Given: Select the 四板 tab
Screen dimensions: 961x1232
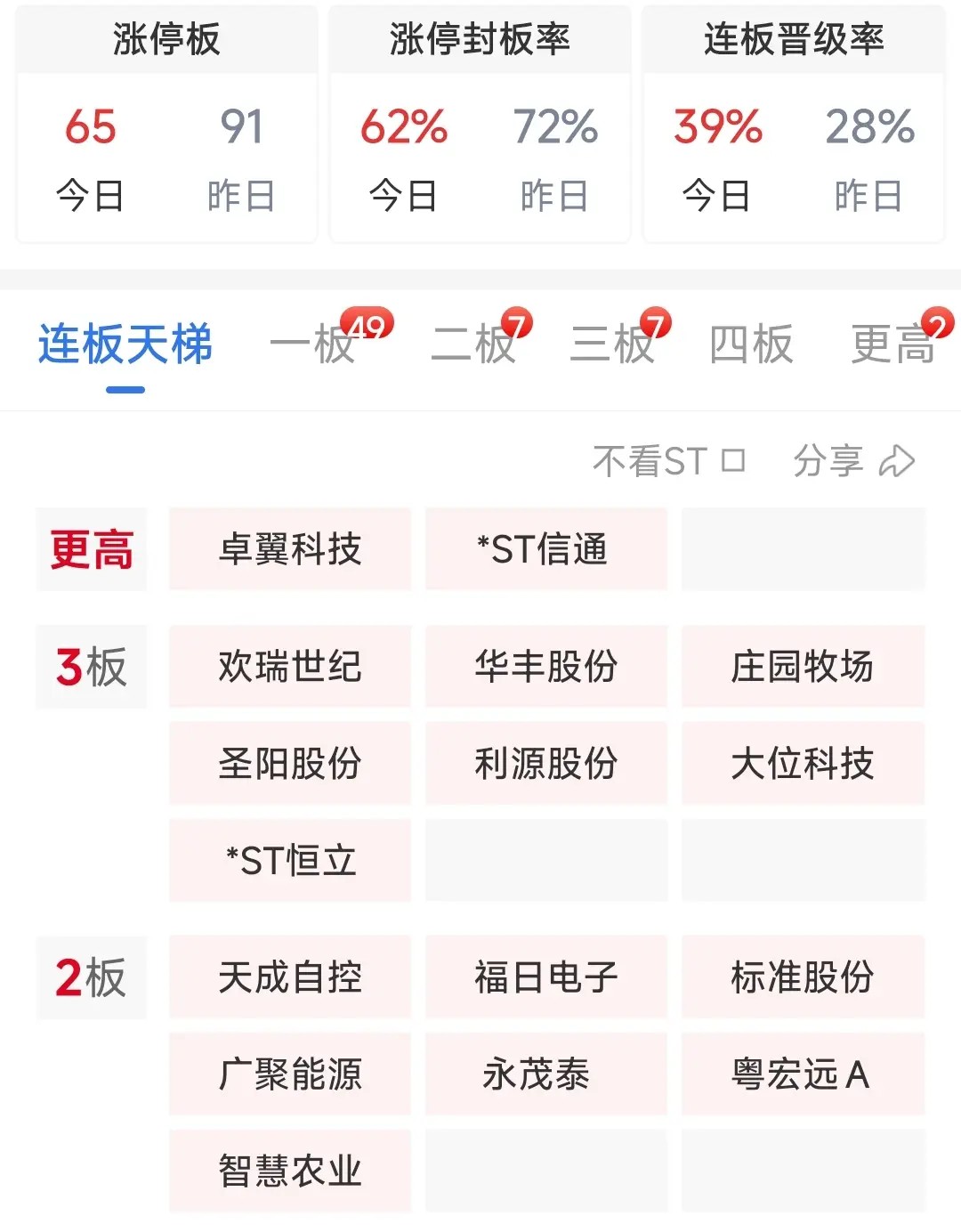Looking at the screenshot, I should [x=751, y=344].
